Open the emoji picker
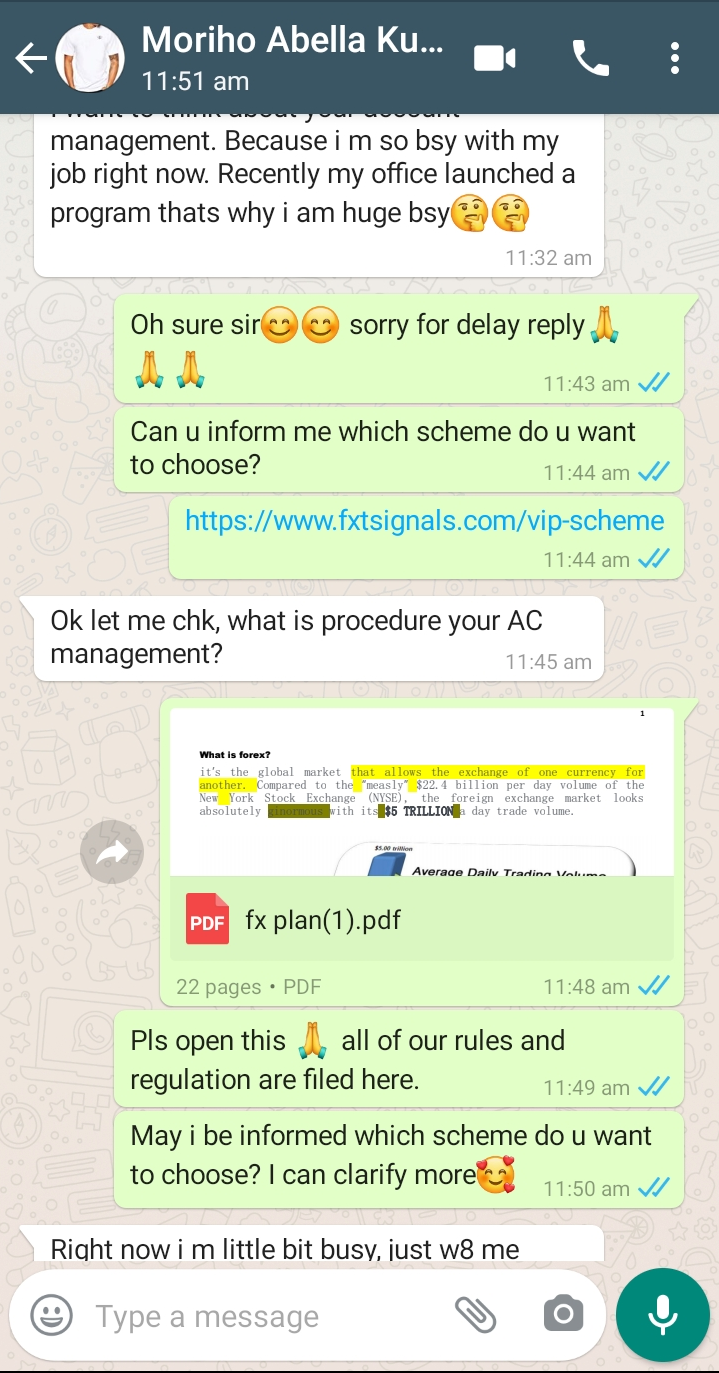The width and height of the screenshot is (719, 1373). [x=51, y=1314]
